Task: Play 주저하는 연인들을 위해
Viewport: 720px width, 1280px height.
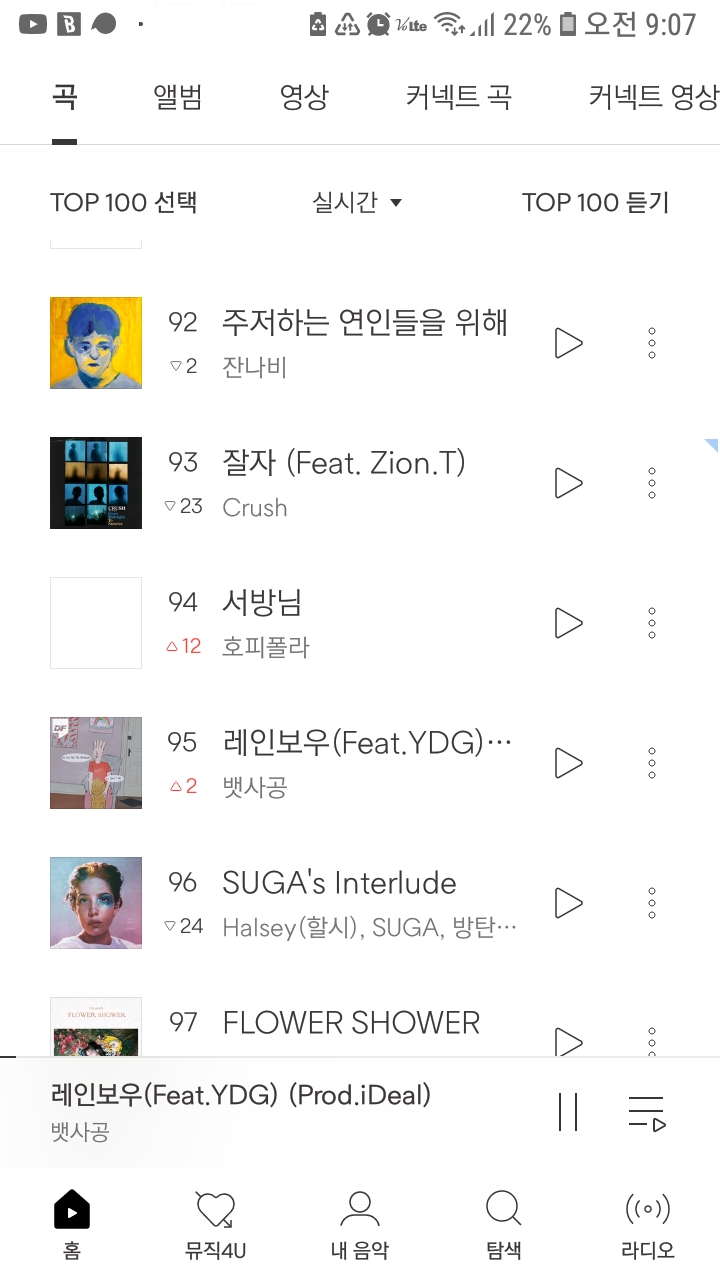Action: click(x=568, y=343)
